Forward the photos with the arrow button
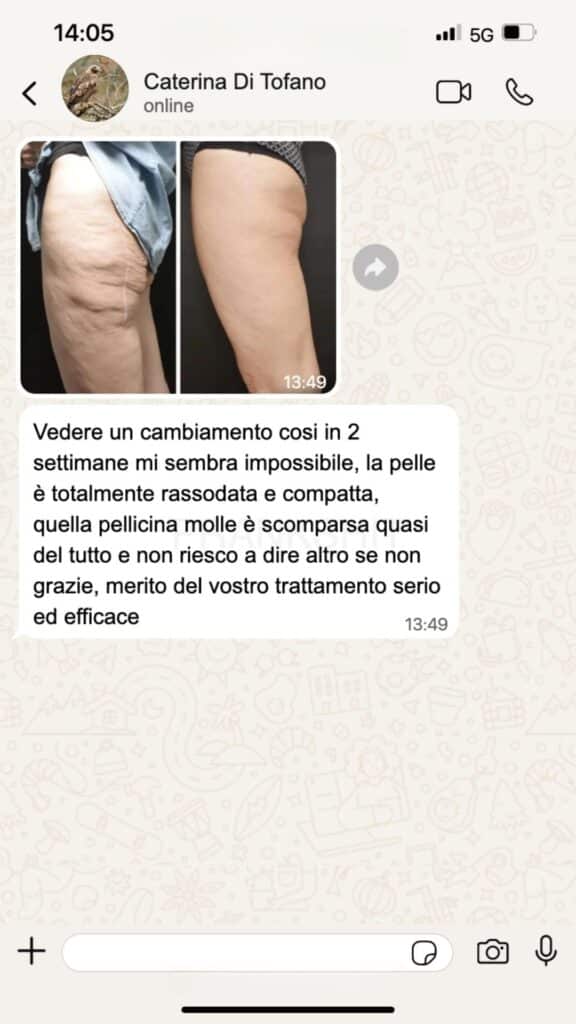576x1024 pixels. coord(376,267)
